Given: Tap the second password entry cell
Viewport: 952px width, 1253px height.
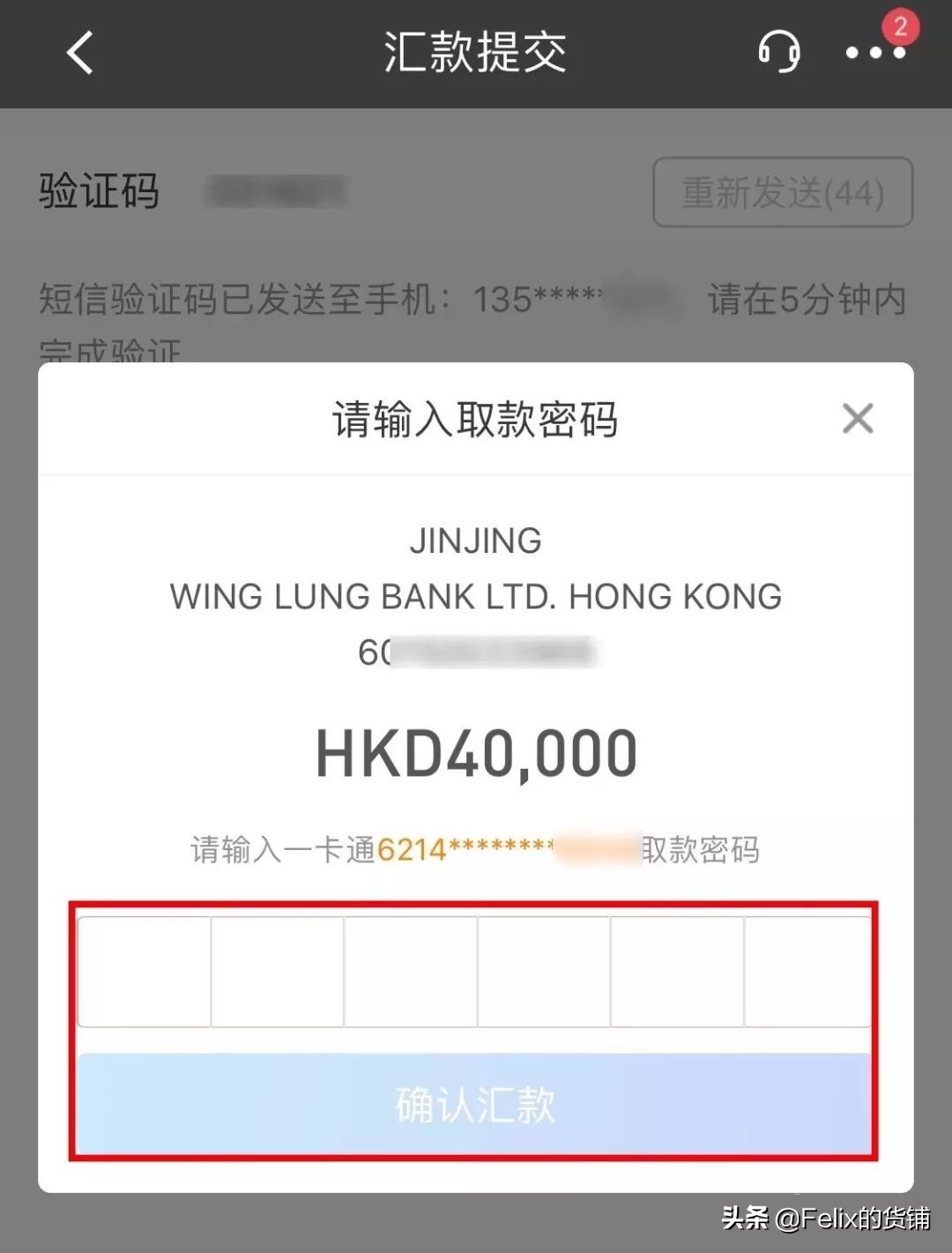Looking at the screenshot, I should pyautogui.click(x=277, y=970).
